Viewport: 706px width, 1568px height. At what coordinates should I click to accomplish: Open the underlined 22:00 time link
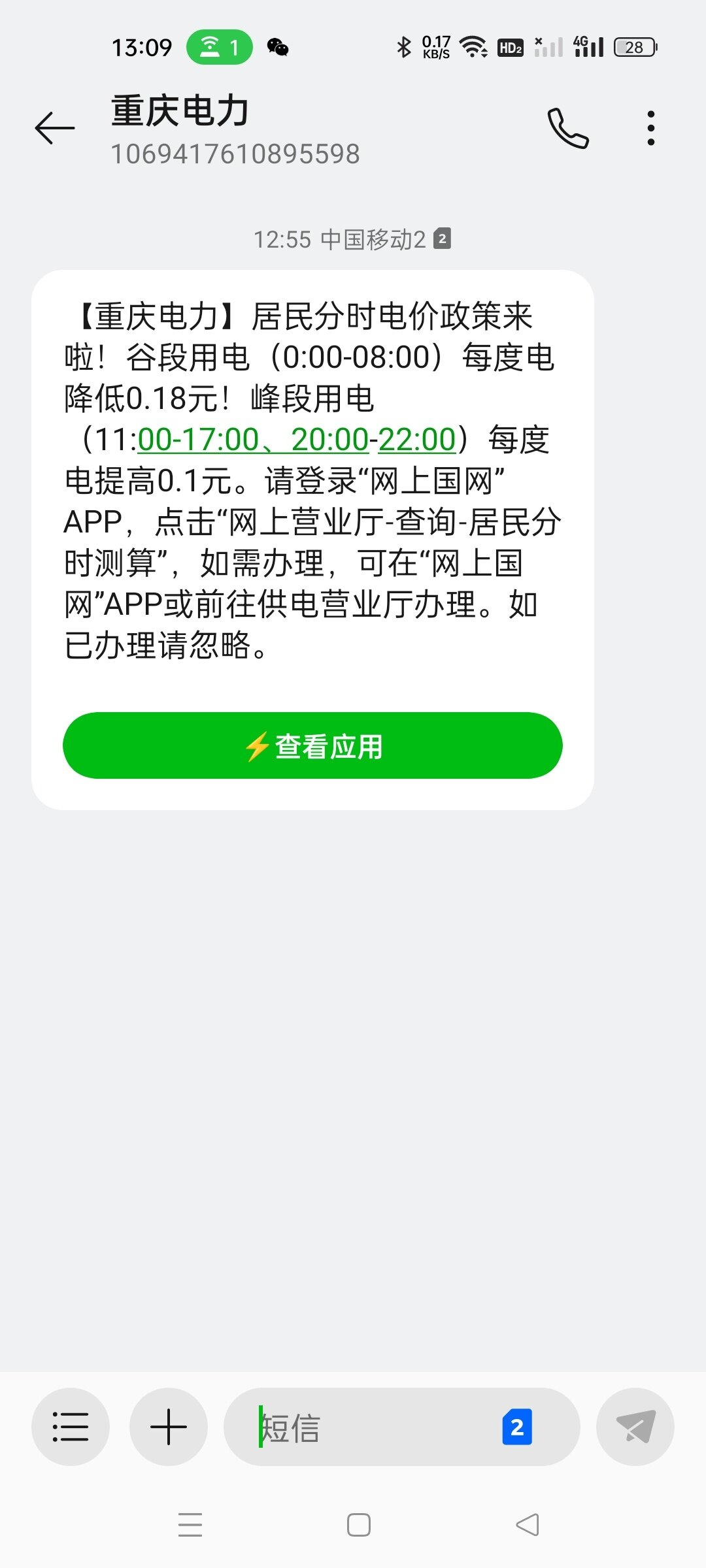pyautogui.click(x=416, y=440)
